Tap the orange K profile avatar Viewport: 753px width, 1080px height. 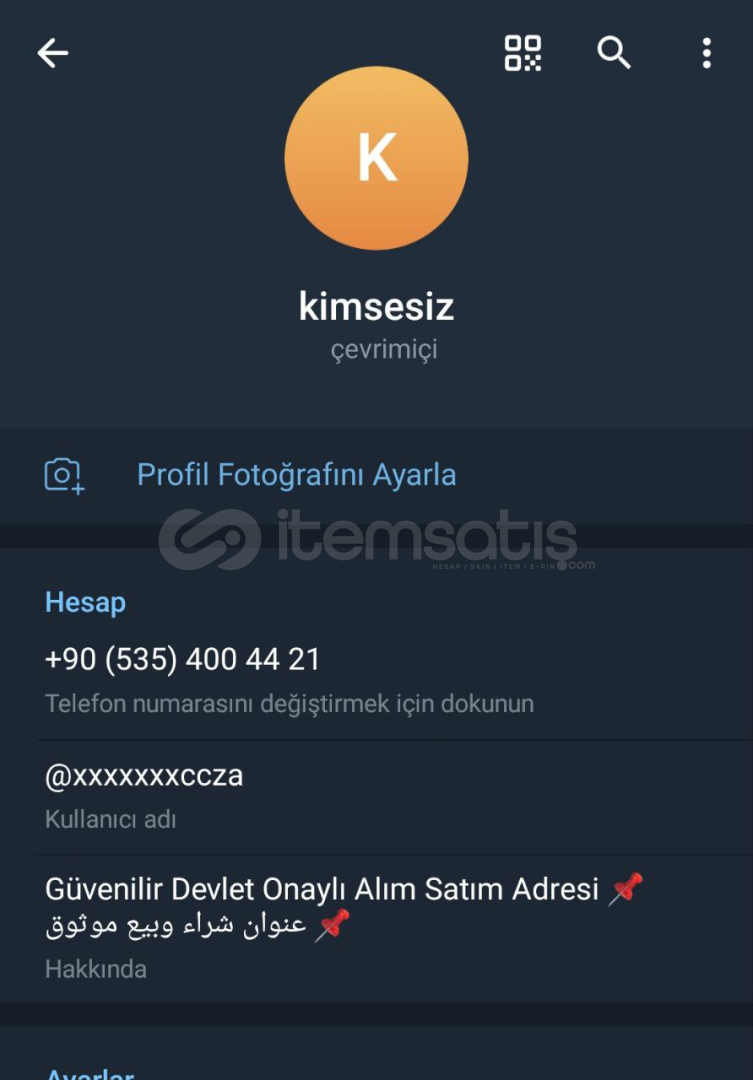(x=376, y=158)
